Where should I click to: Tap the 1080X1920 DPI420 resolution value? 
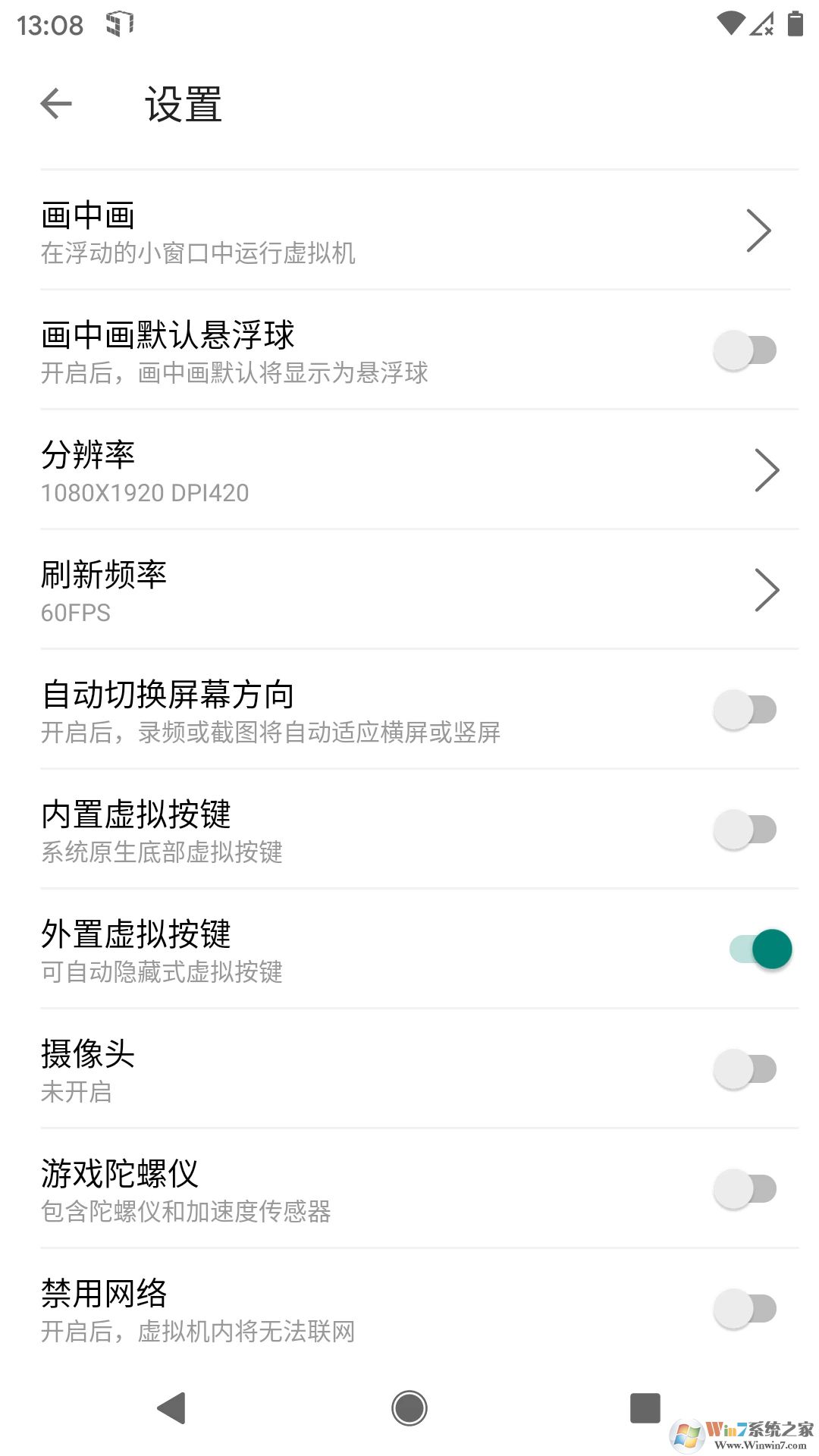coord(144,494)
